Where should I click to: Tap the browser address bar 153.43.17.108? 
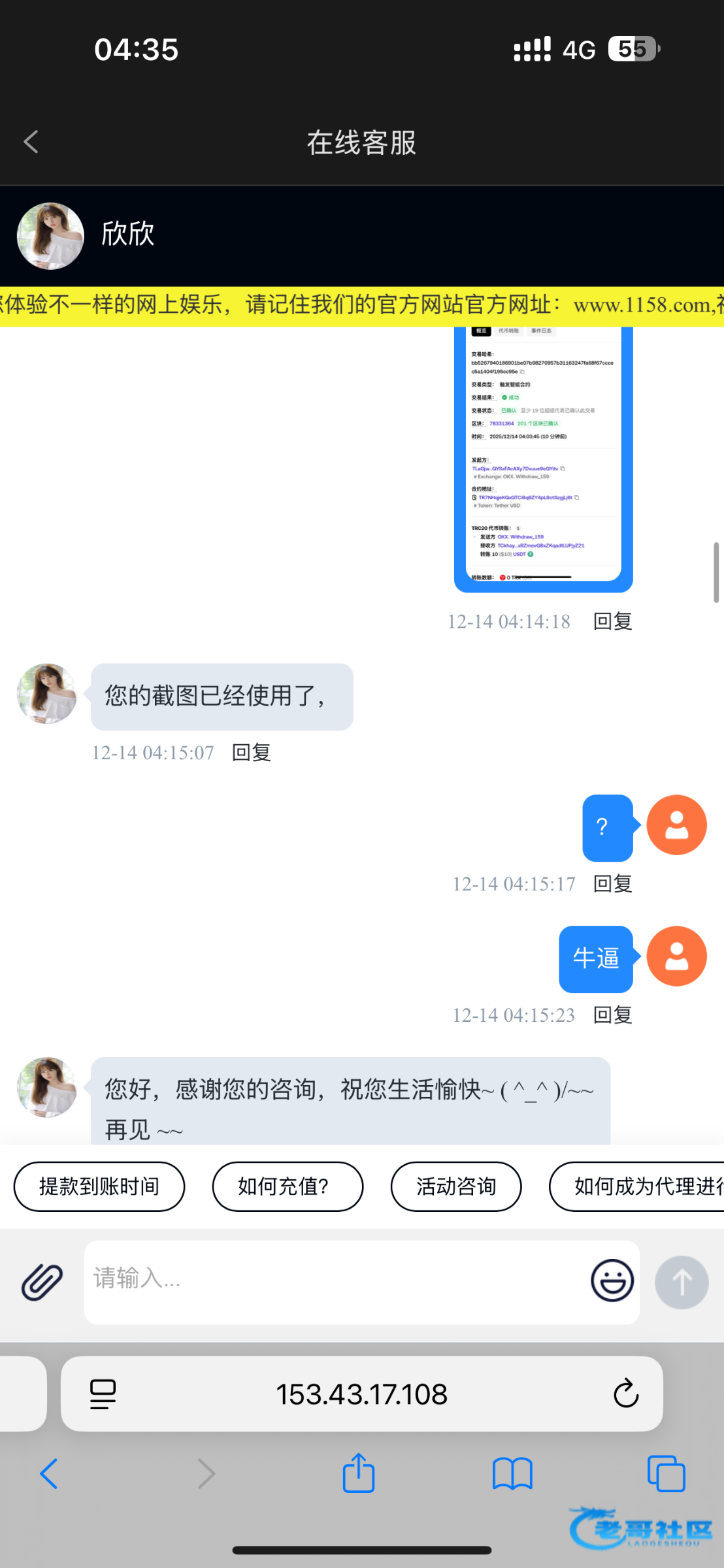(x=361, y=1394)
